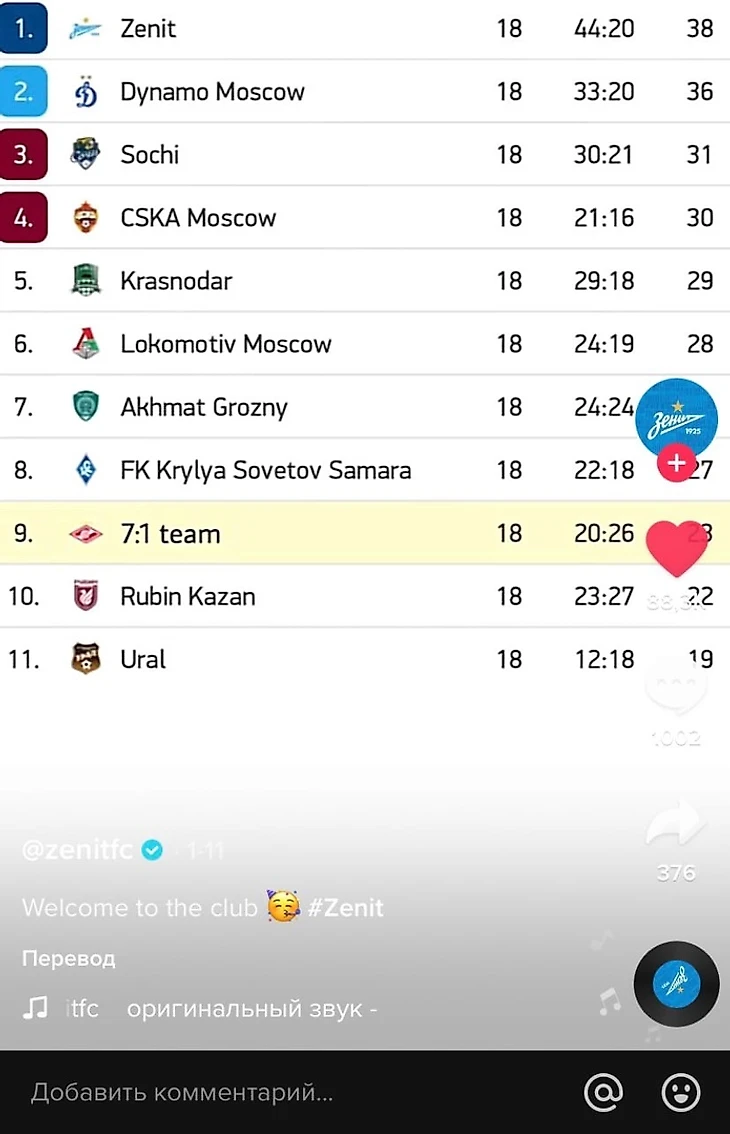Open the emoji picker smiley
This screenshot has width=730, height=1134.
pos(682,1092)
